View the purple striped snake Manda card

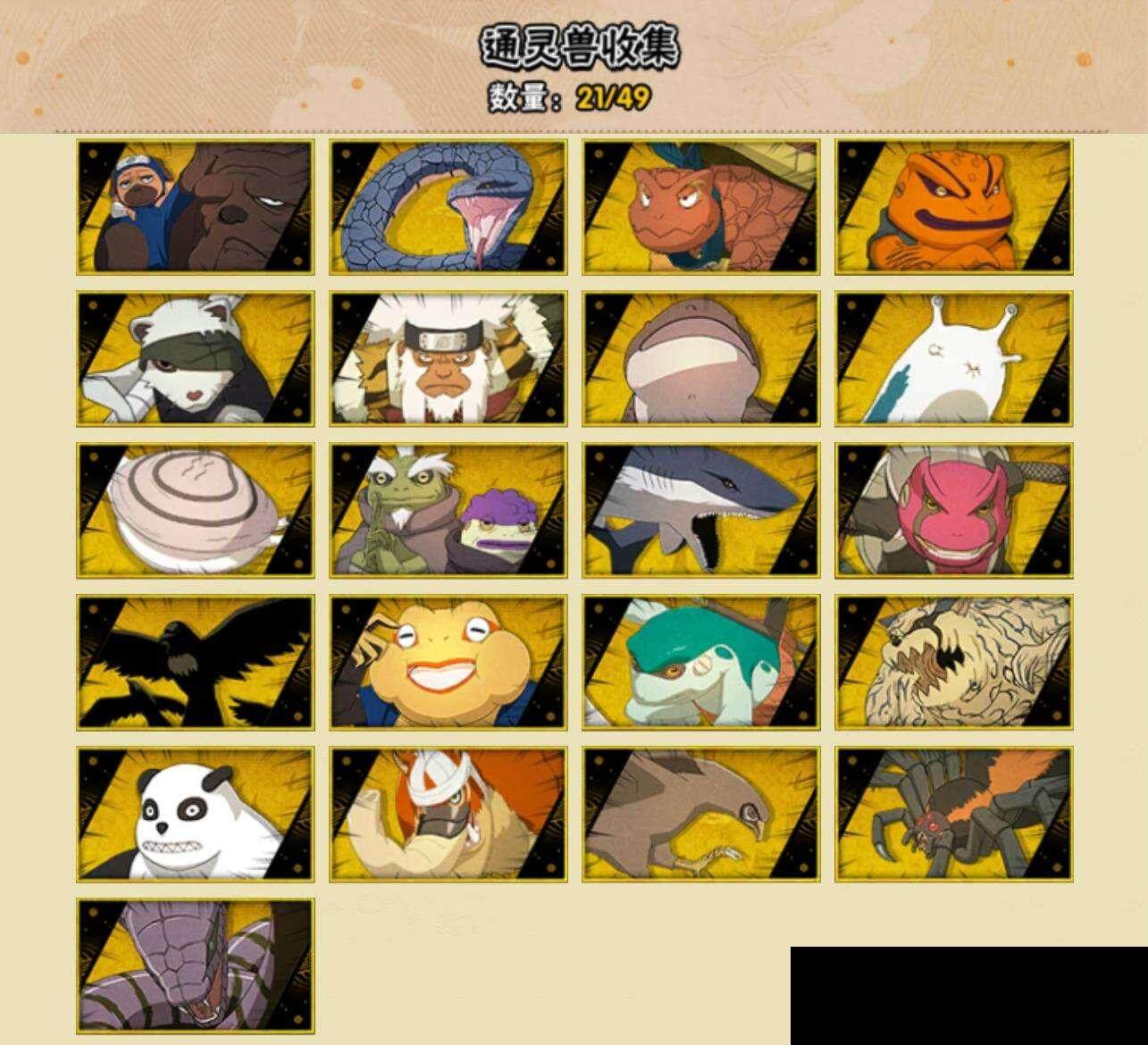pyautogui.click(x=195, y=966)
